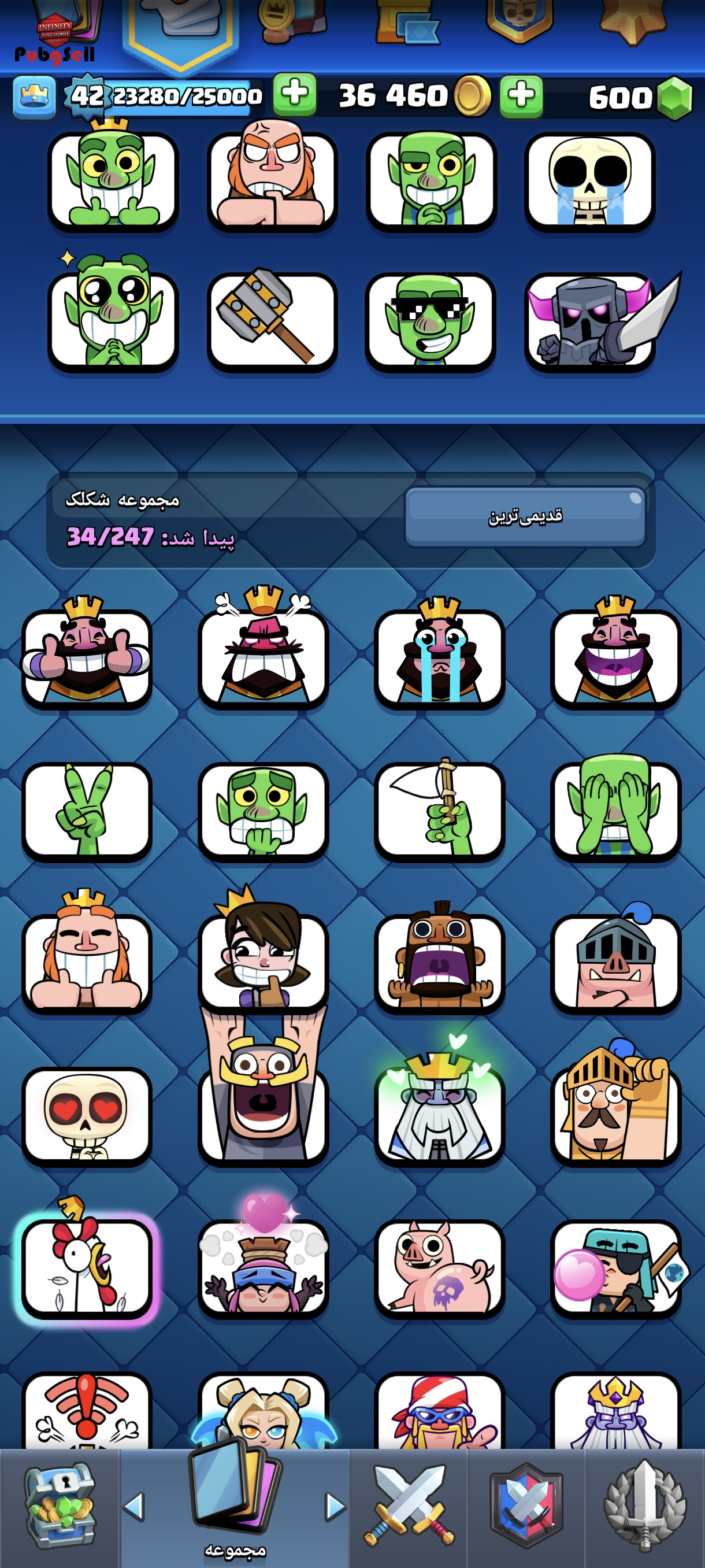Tap the right arrow beside مجموعه

pos(335,1506)
